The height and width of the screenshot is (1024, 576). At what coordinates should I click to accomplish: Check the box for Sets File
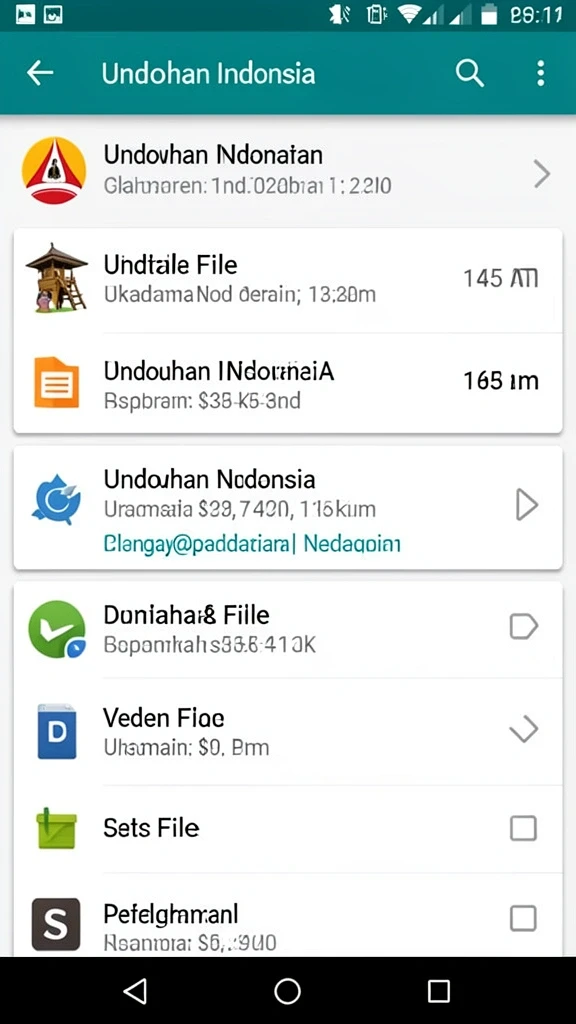point(523,829)
